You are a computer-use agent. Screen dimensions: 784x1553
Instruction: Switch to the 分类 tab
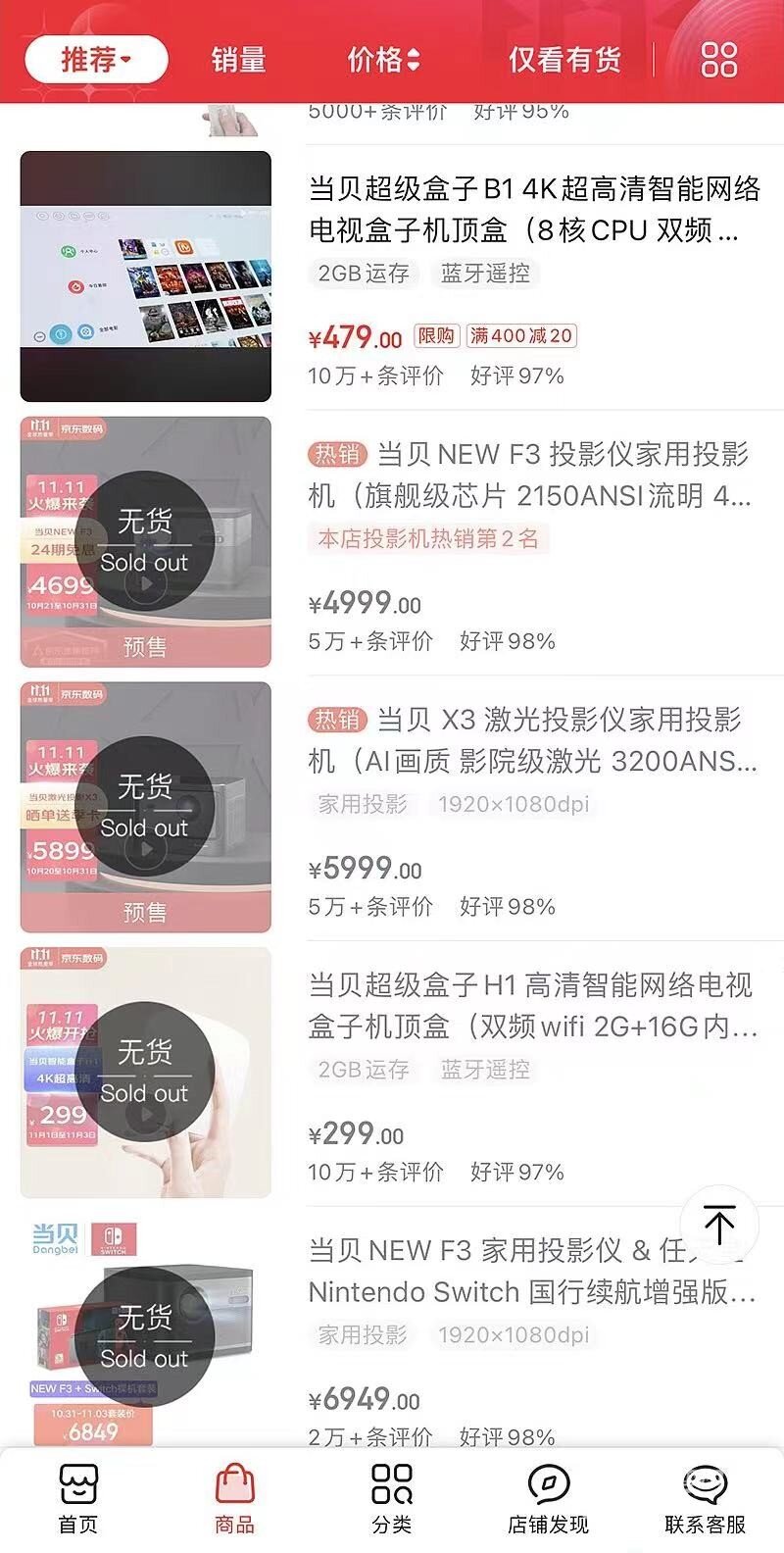click(x=392, y=1498)
